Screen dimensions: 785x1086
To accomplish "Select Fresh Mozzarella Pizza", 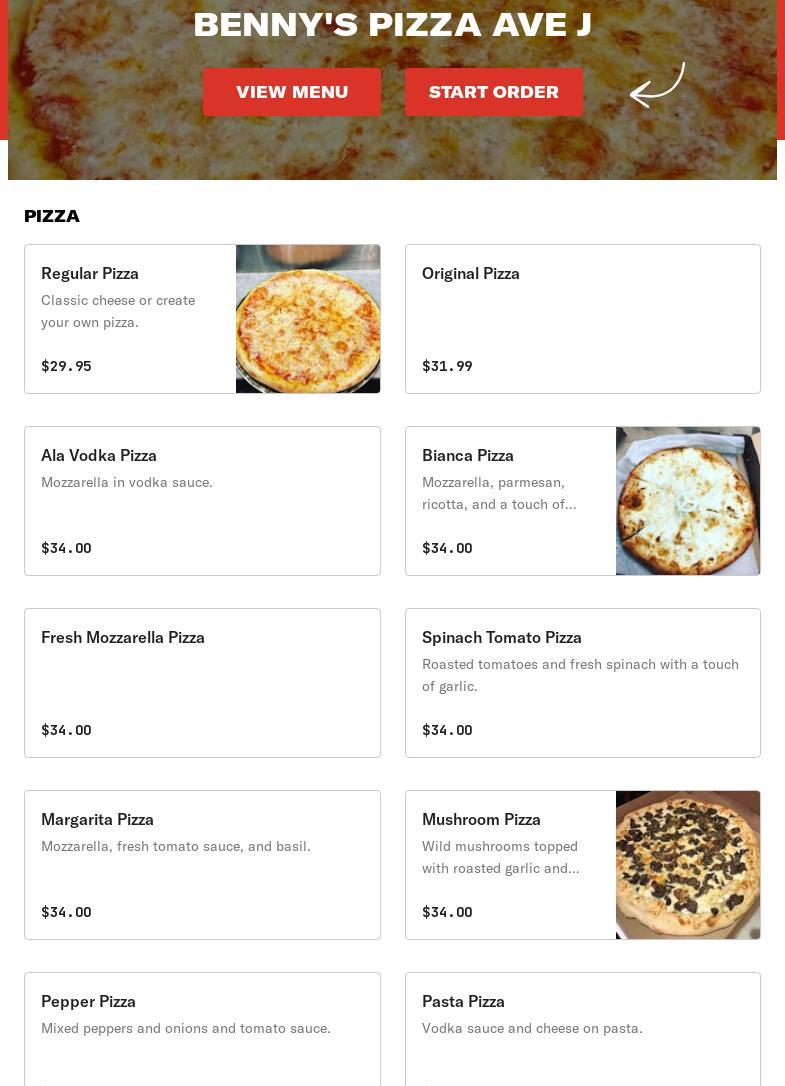I will (202, 683).
